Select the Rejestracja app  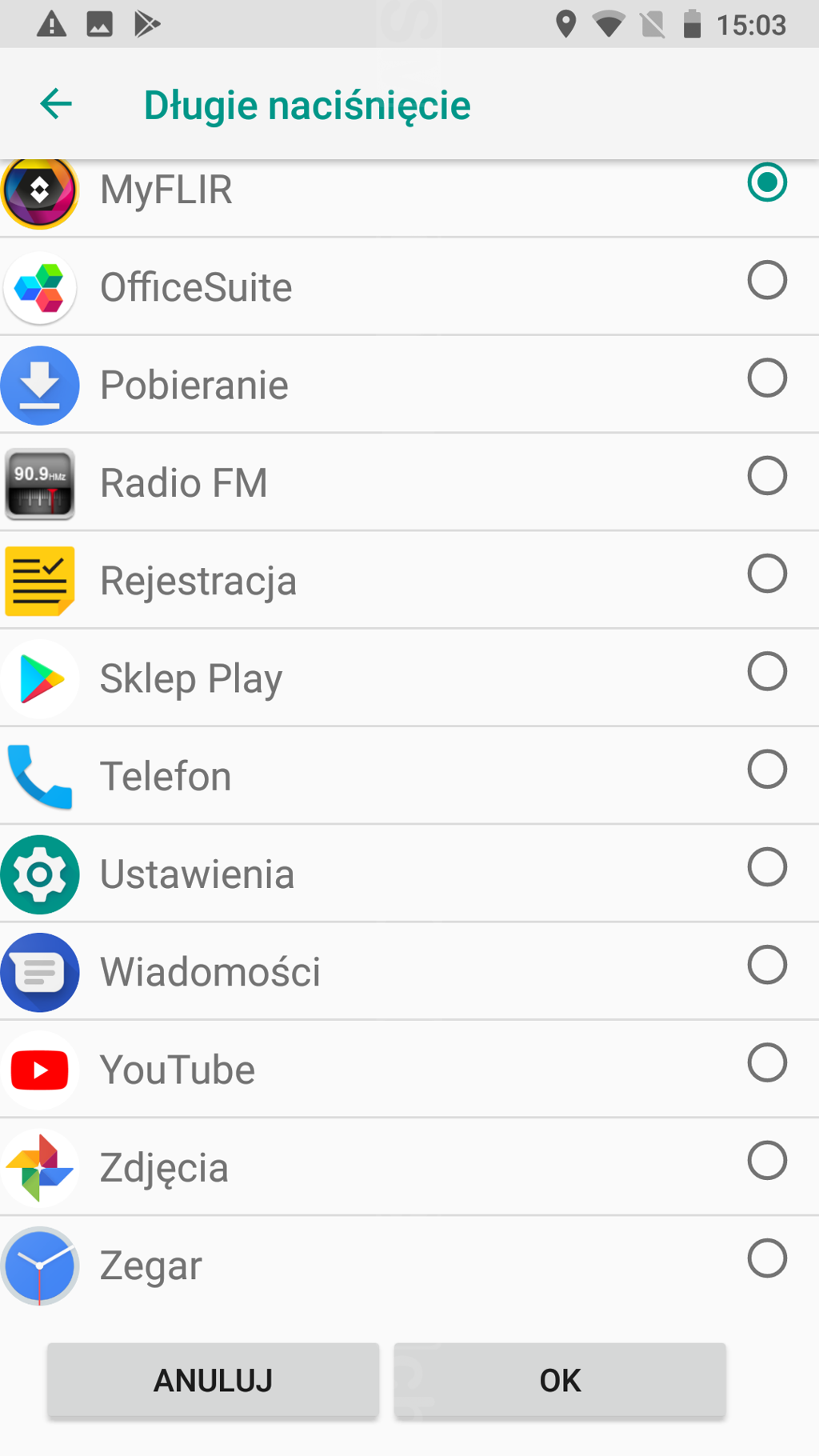766,574
